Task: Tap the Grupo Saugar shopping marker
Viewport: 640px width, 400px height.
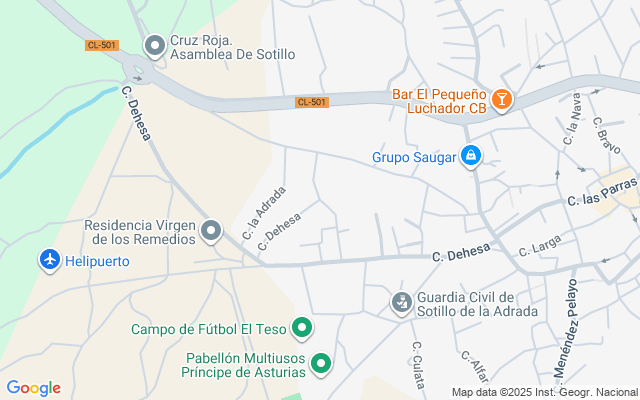Action: pyautogui.click(x=470, y=156)
